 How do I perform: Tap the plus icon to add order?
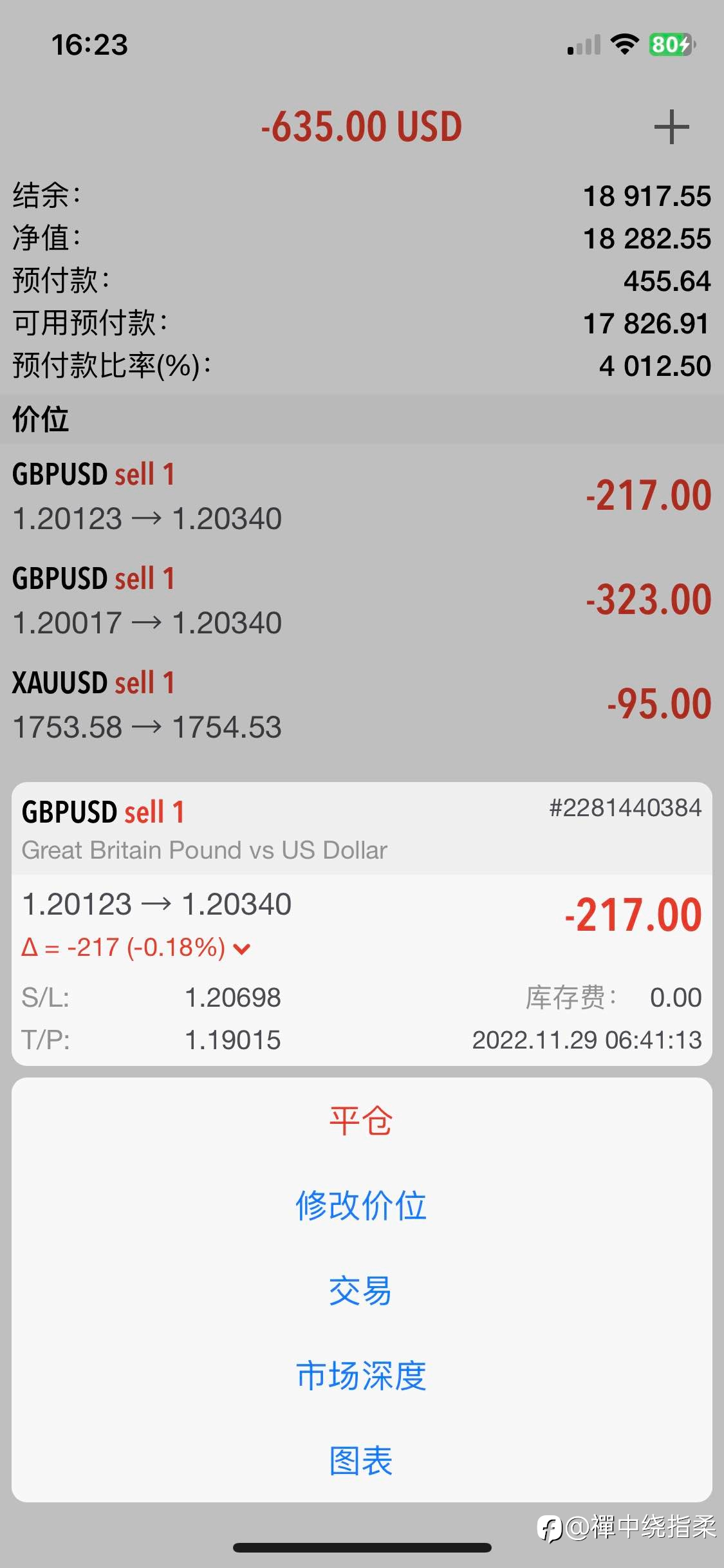671,127
